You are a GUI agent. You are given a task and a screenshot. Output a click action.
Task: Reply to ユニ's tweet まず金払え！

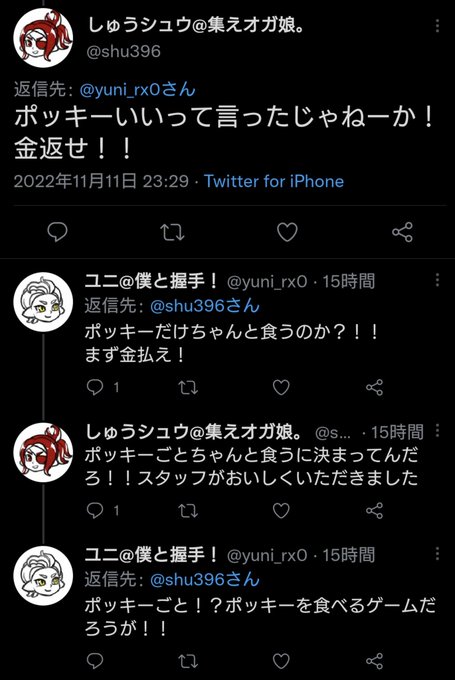pos(95,387)
